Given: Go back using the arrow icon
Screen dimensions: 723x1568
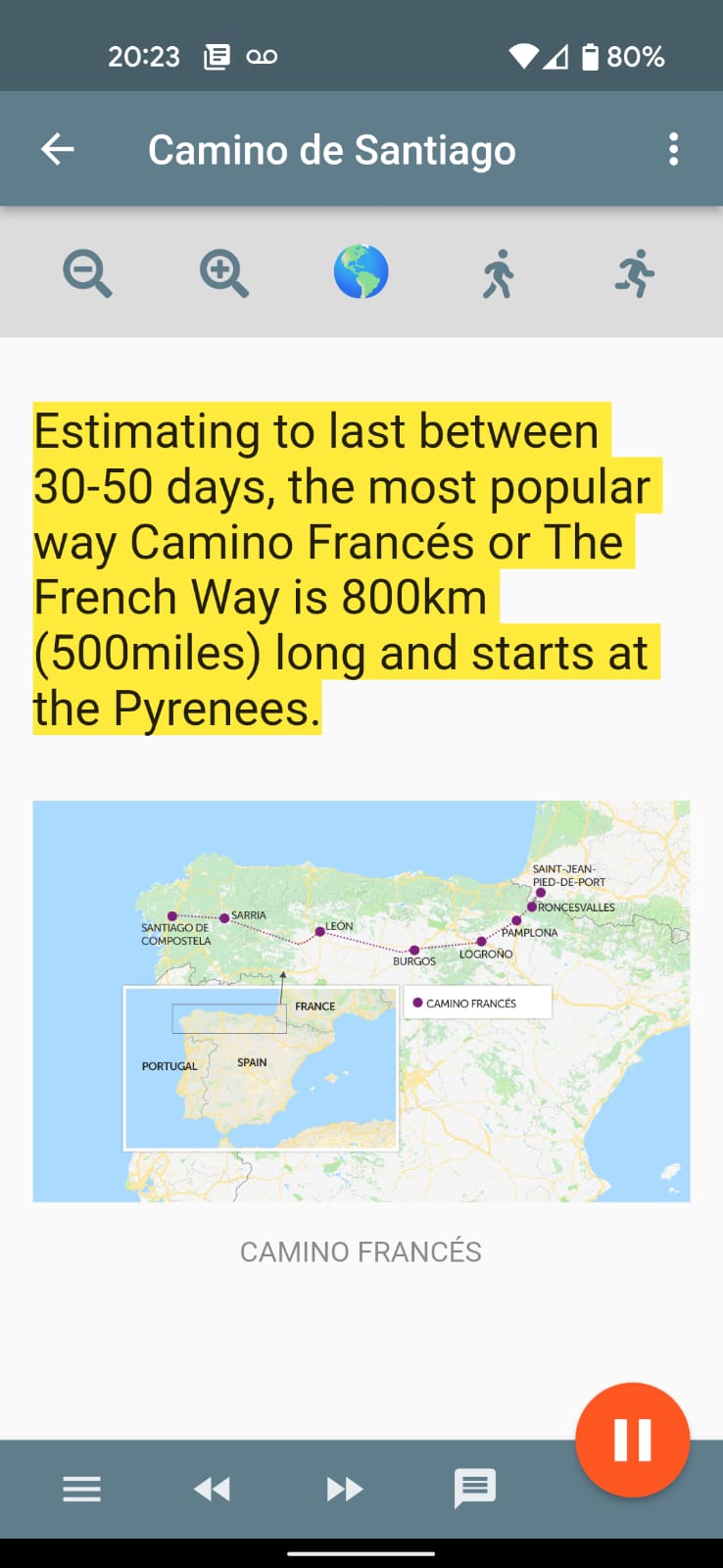Looking at the screenshot, I should [x=58, y=149].
